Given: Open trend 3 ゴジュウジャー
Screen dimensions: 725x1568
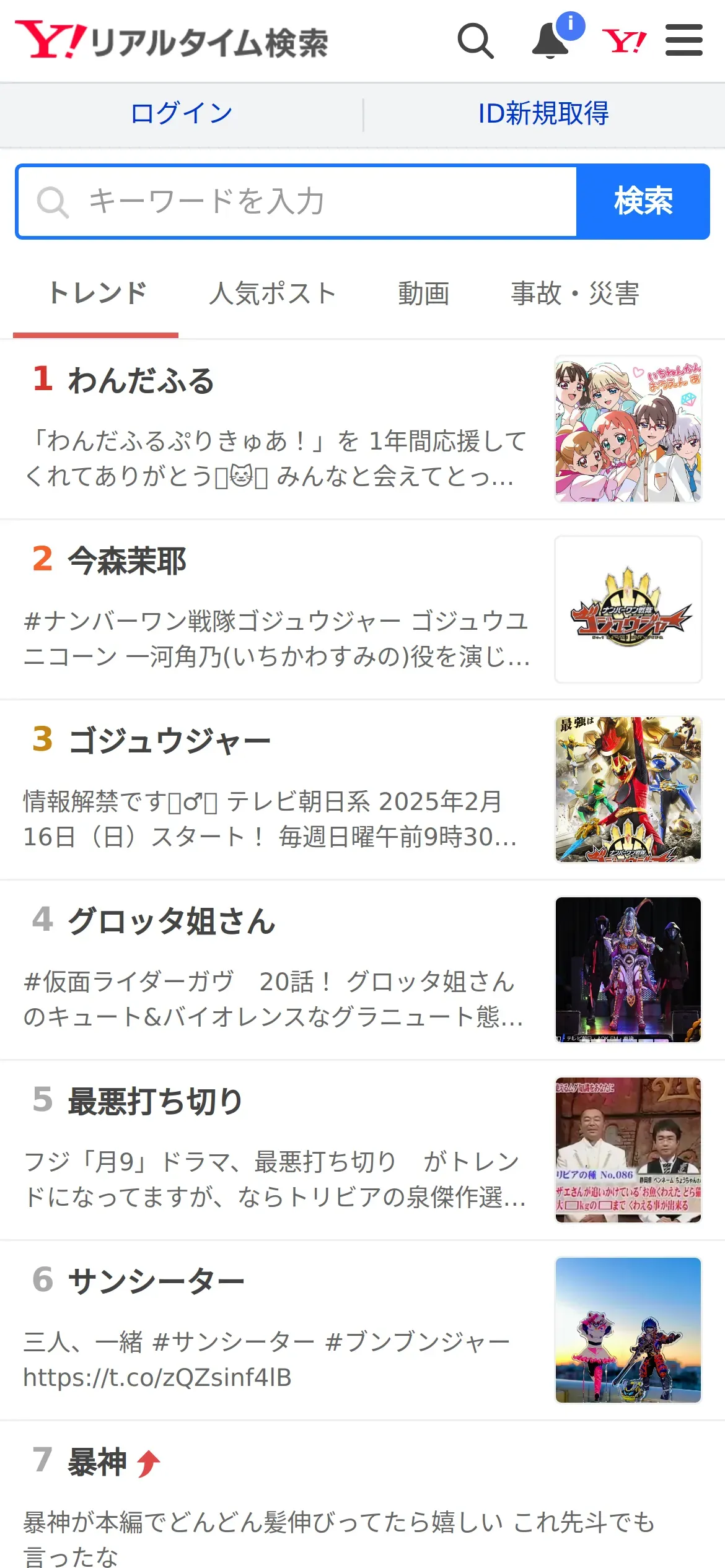Looking at the screenshot, I should [169, 741].
